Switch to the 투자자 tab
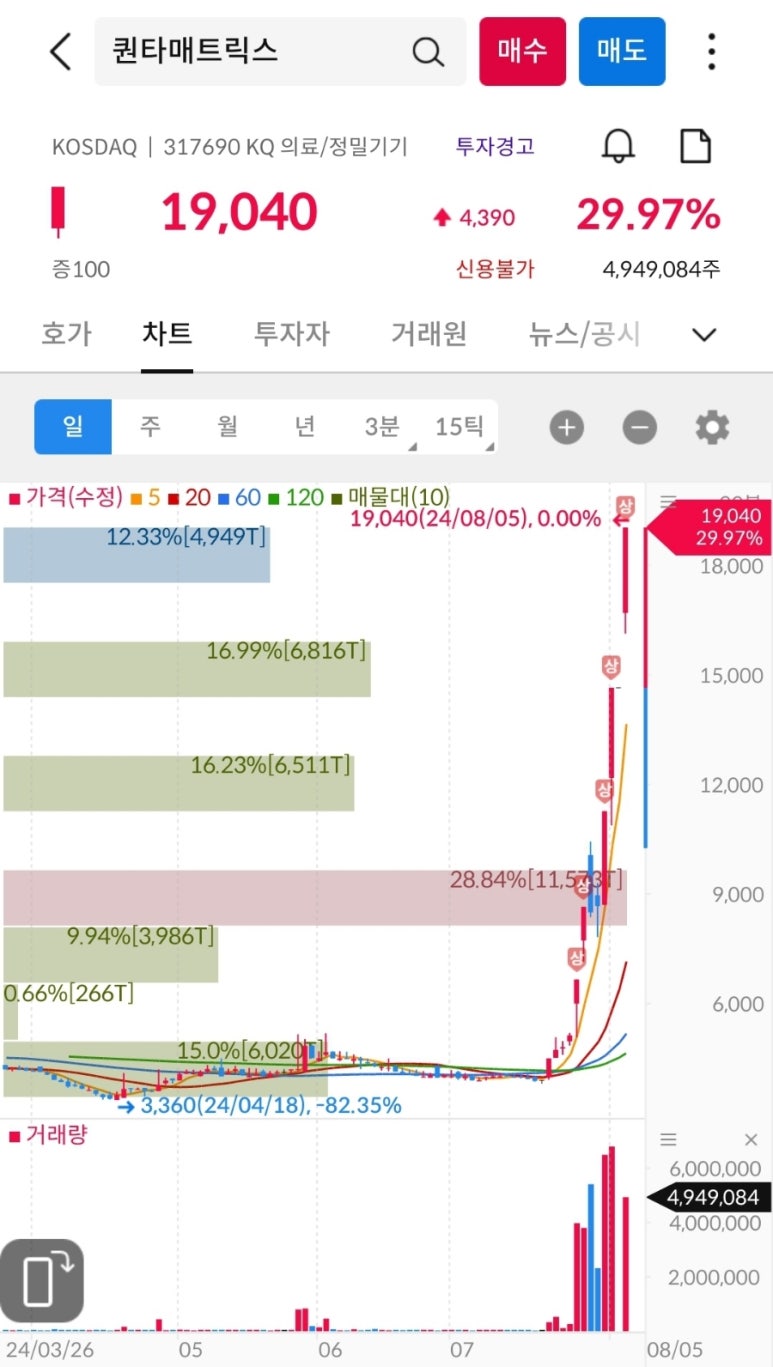The width and height of the screenshot is (773, 1367). coord(291,334)
